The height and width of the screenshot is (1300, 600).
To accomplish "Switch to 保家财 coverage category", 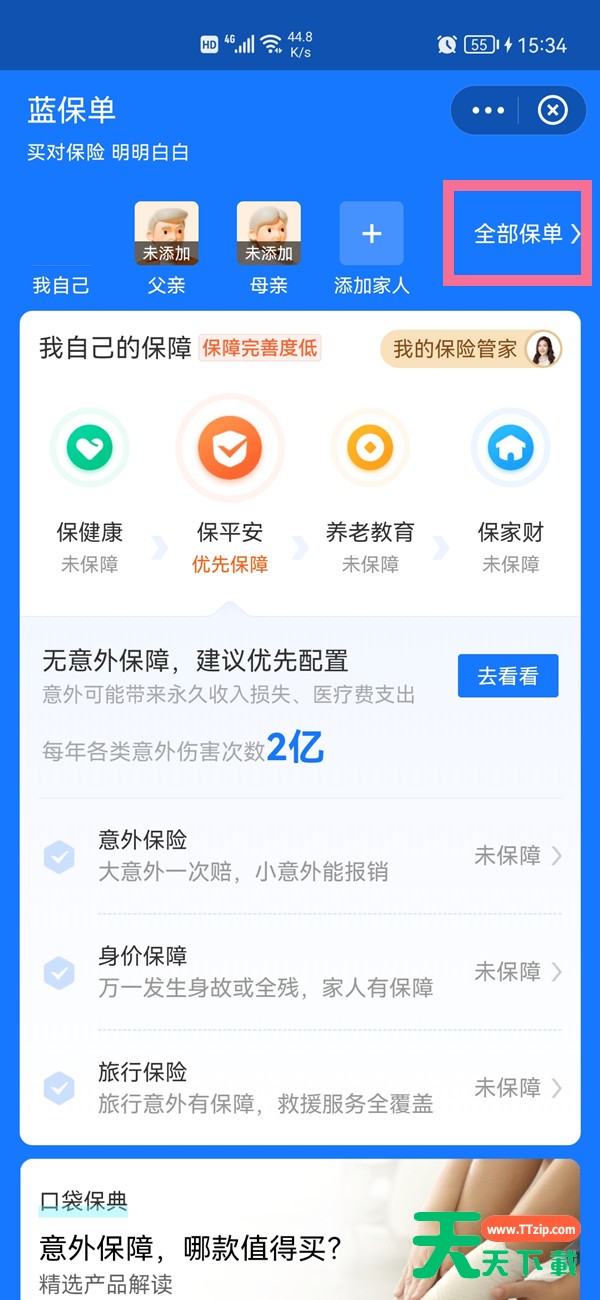I will (510, 449).
